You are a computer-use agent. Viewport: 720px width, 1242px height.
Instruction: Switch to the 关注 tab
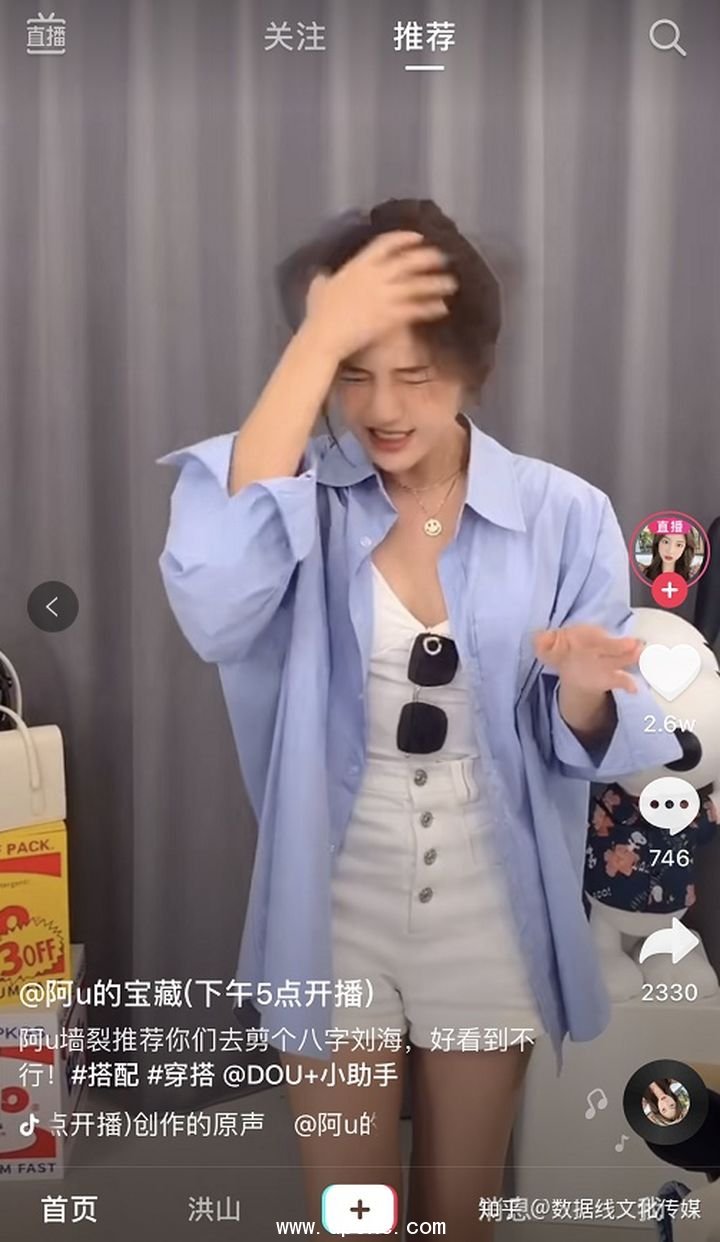(294, 37)
